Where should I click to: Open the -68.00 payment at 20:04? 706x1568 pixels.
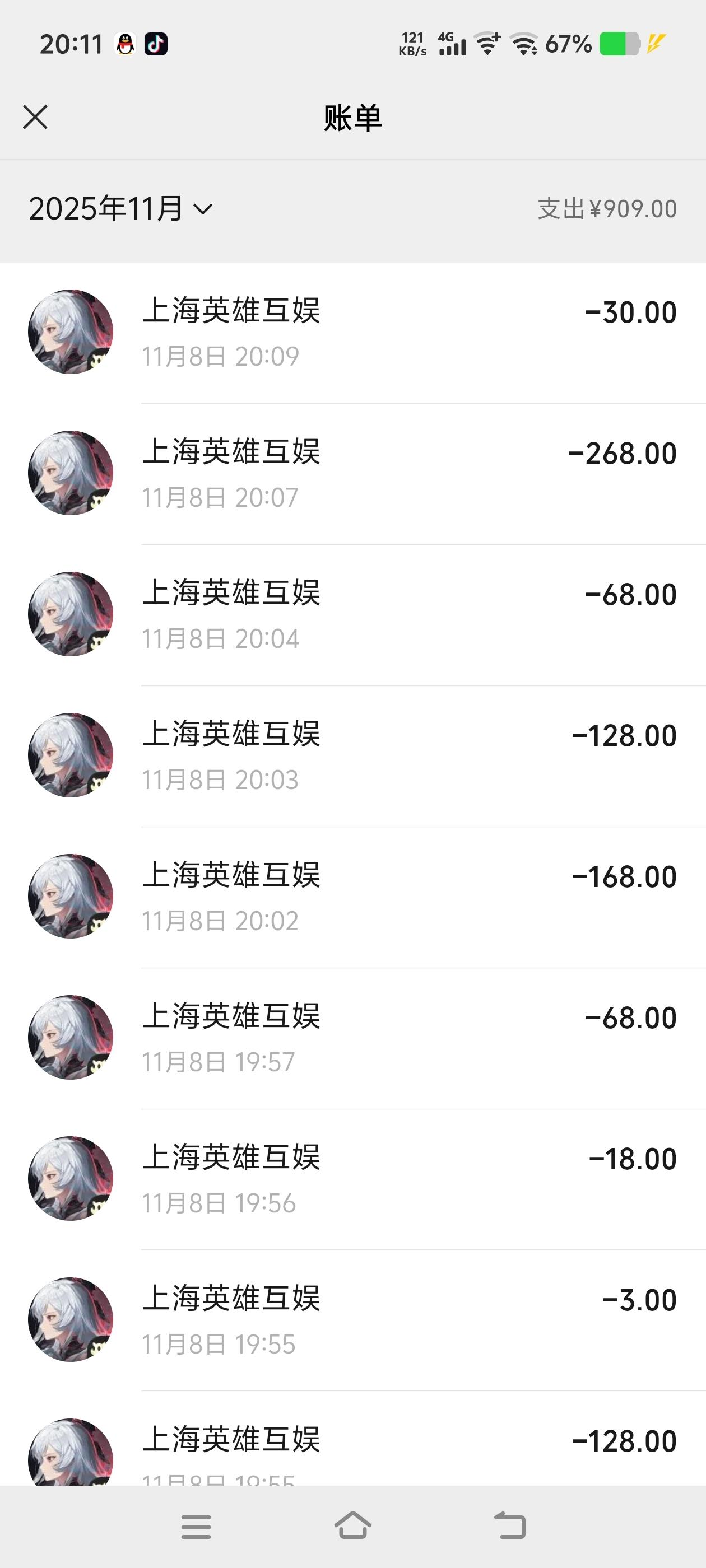tap(352, 615)
